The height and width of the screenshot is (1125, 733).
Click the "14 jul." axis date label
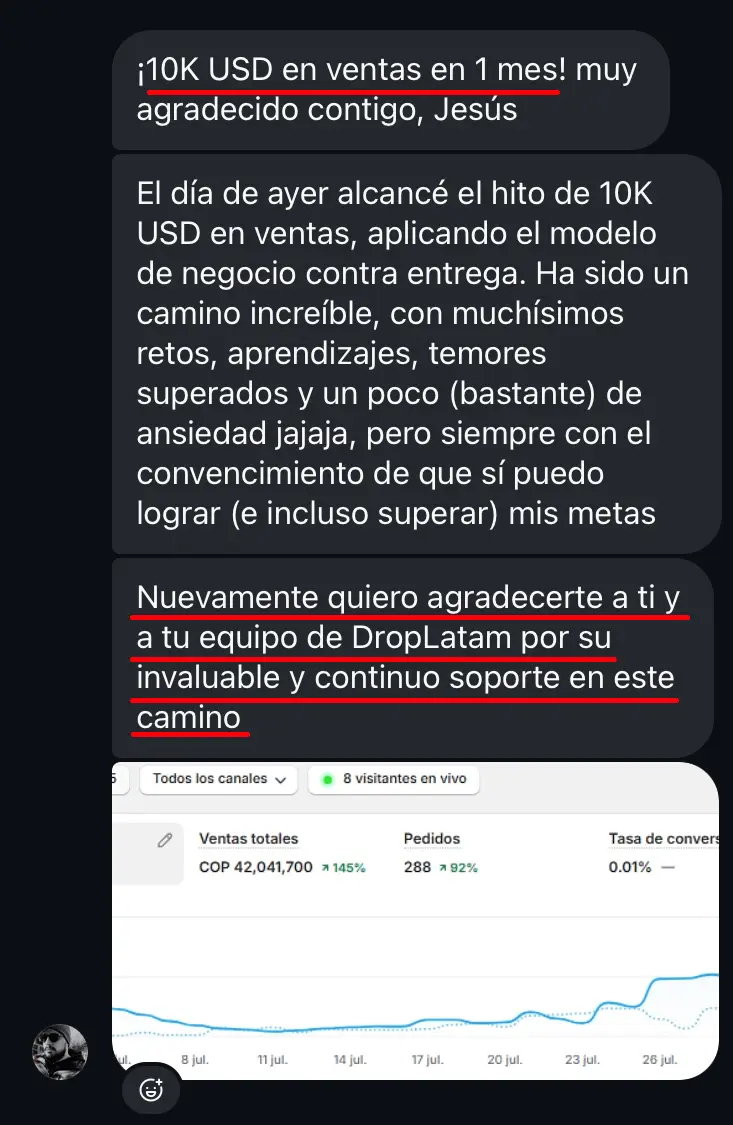pyautogui.click(x=349, y=1058)
